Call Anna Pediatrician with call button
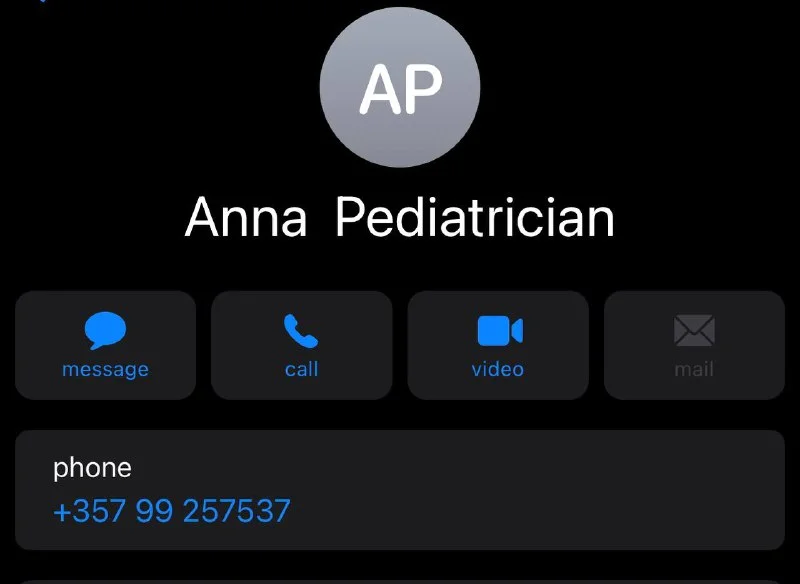Screen dimensions: 800x584 pos(301,345)
